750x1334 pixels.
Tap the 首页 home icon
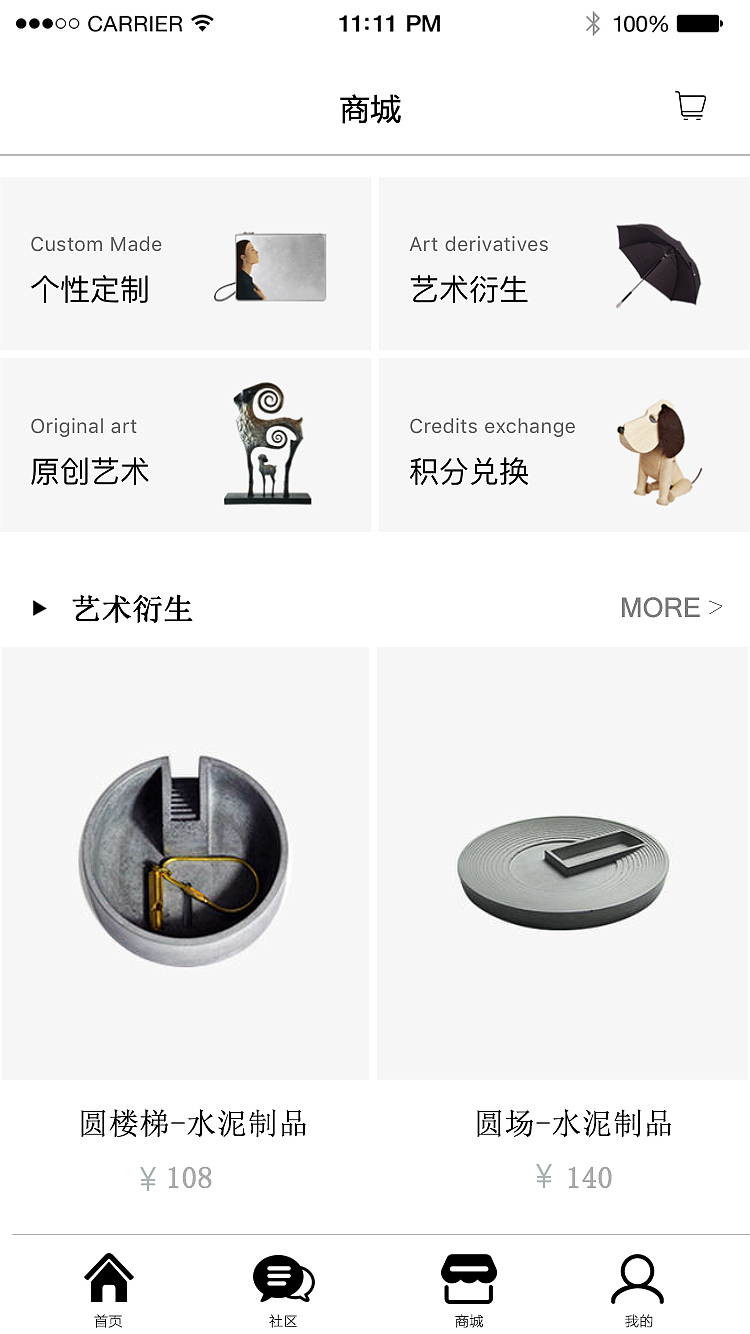click(107, 1277)
